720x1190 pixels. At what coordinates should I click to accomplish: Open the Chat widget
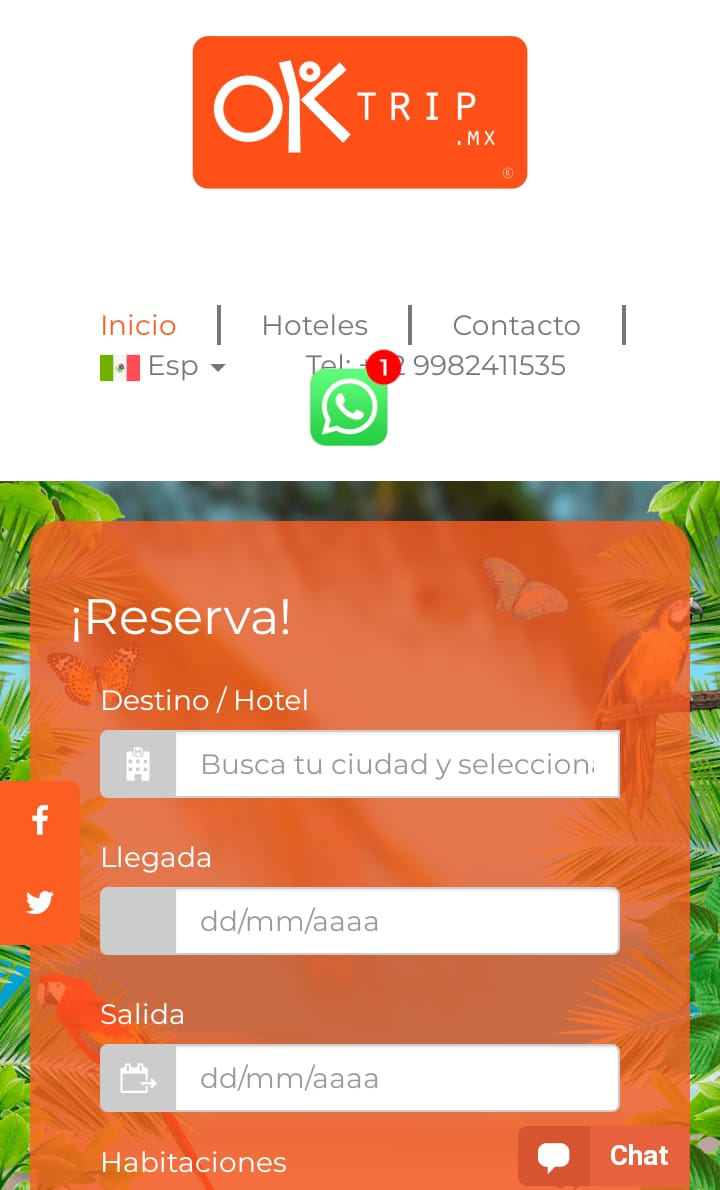point(604,1156)
